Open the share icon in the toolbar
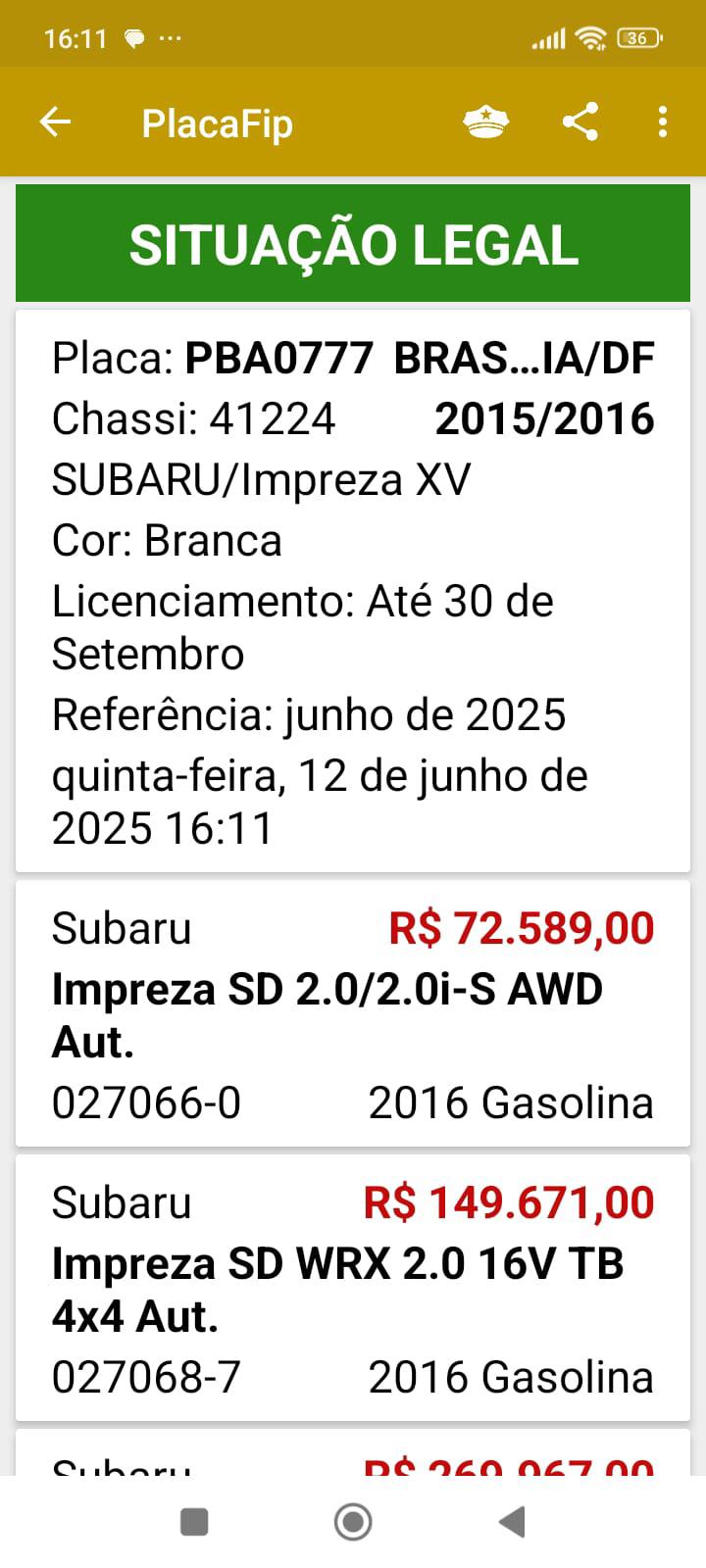 pyautogui.click(x=580, y=121)
